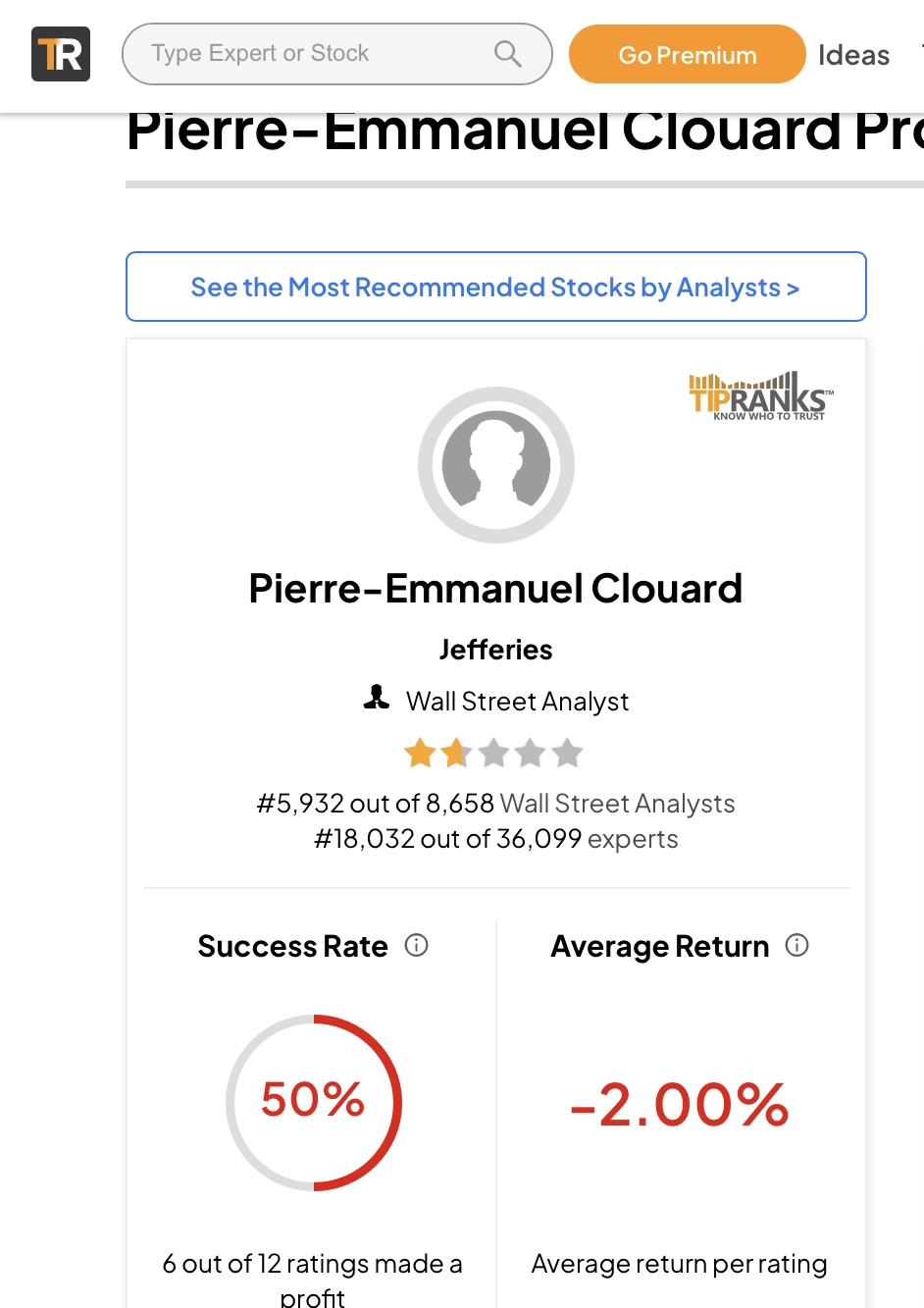
Task: See the Most Recommended Stocks by Analysts
Action: (x=495, y=288)
